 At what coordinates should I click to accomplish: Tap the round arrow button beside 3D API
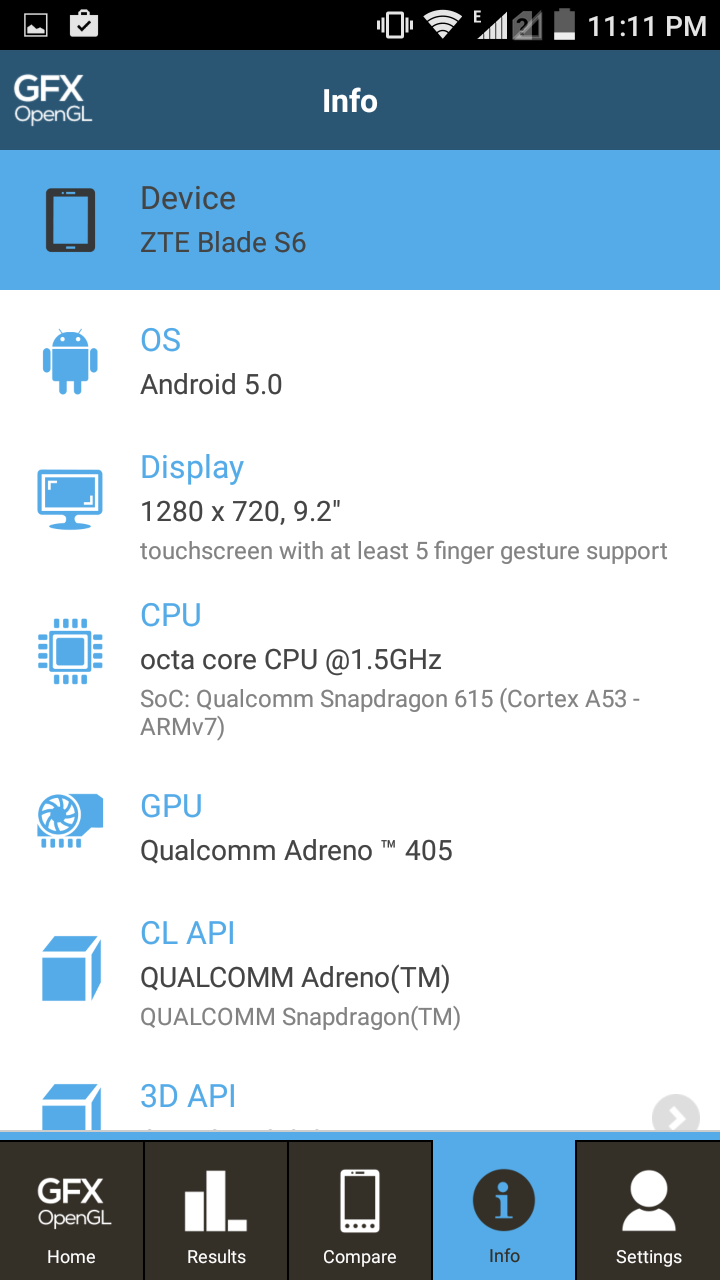coord(676,1117)
